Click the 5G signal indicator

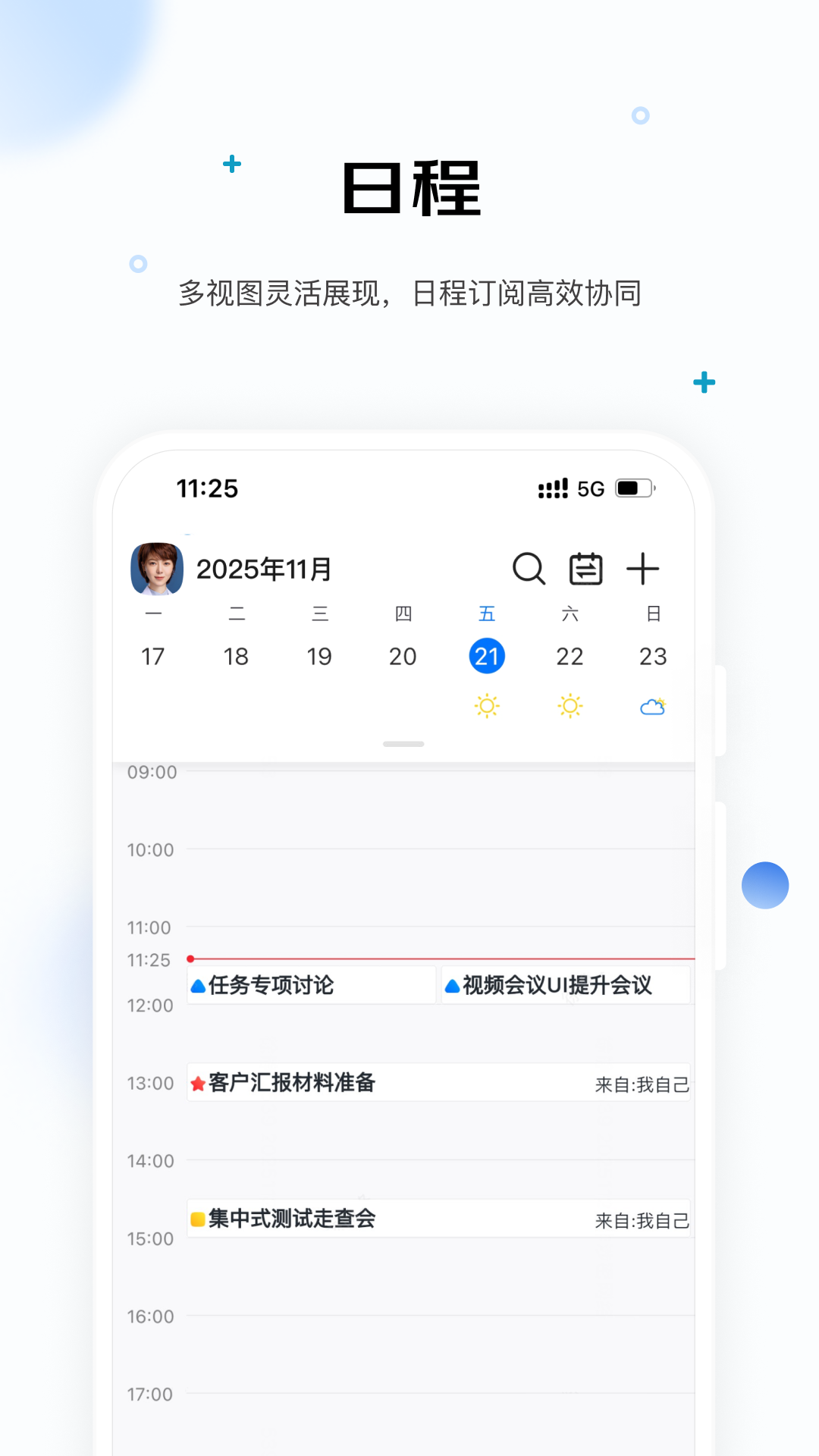coord(591,488)
